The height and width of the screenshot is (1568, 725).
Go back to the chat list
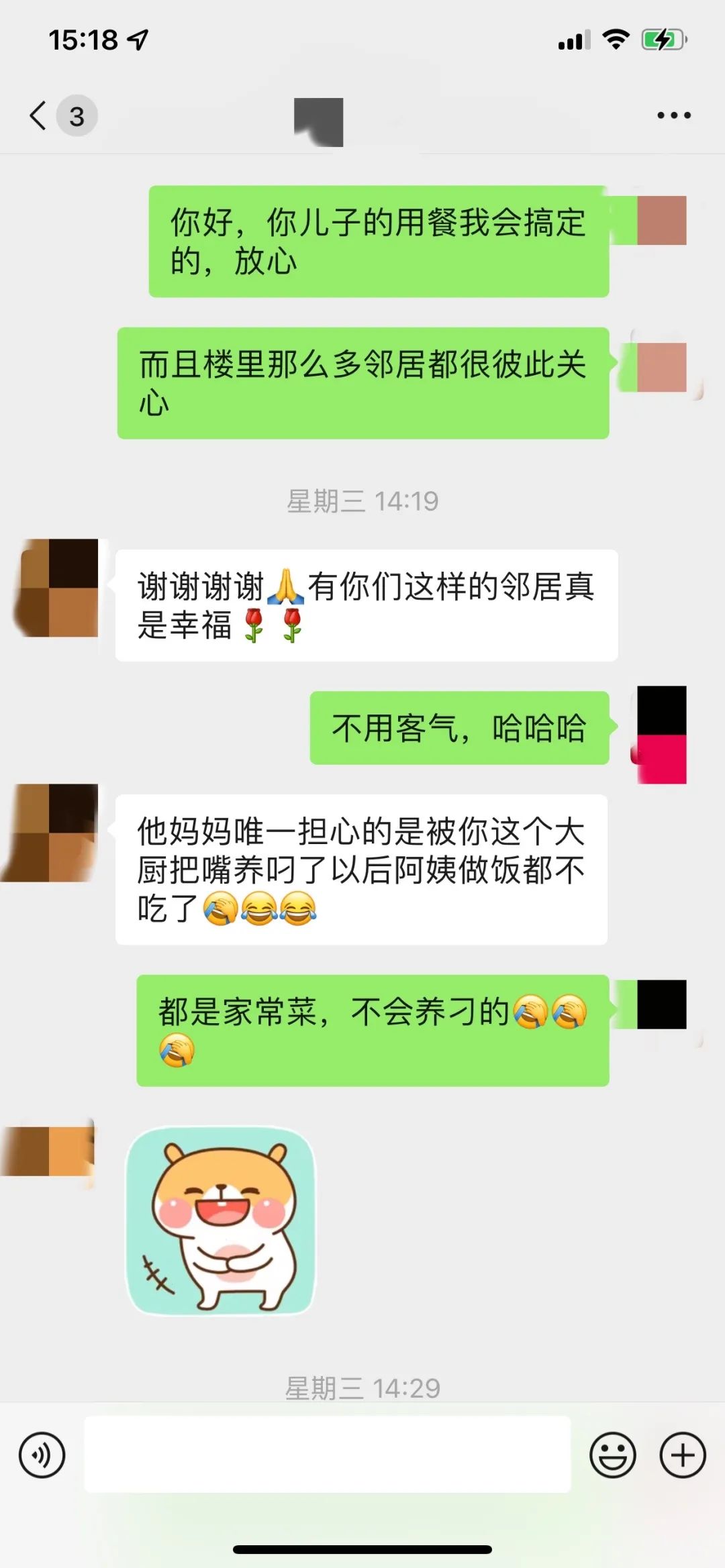[39, 115]
